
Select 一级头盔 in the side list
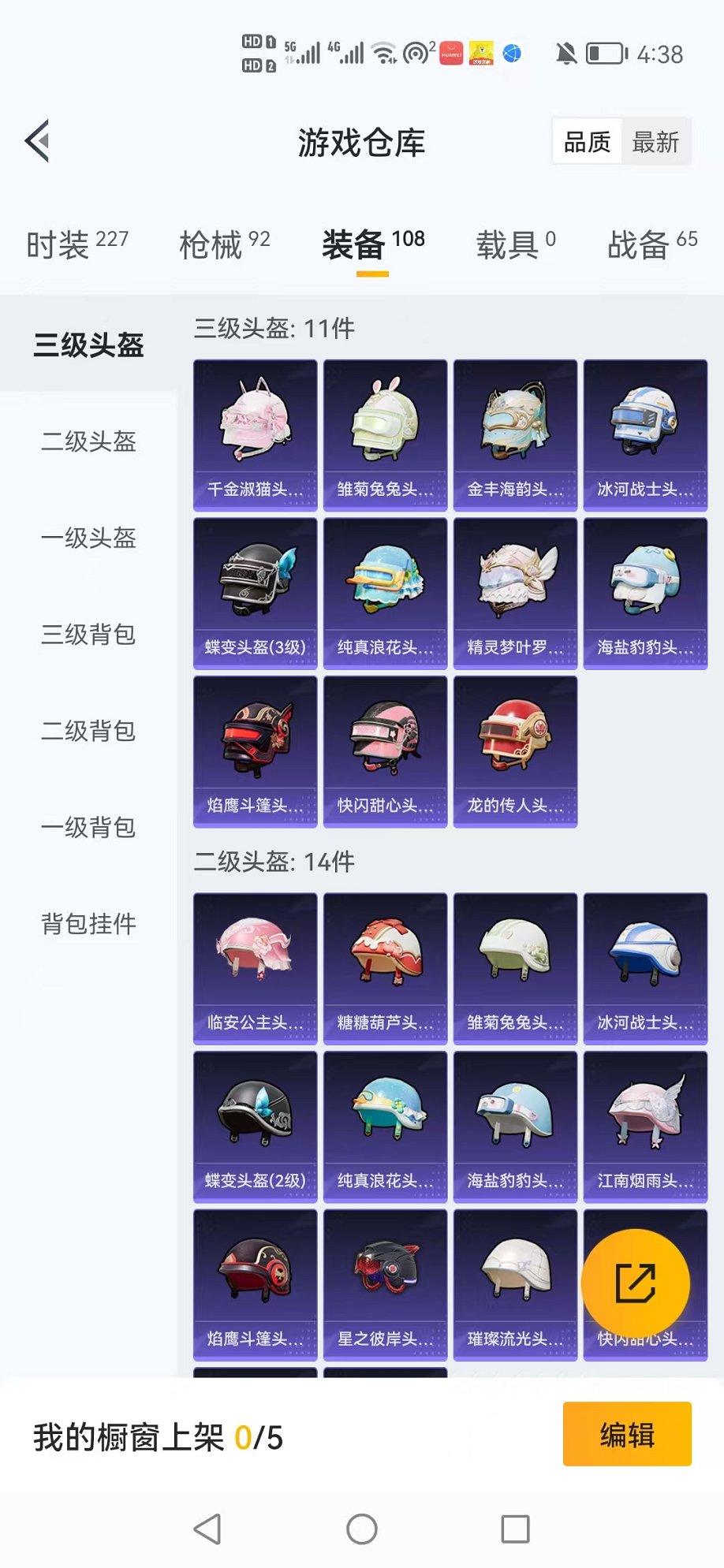tap(88, 538)
